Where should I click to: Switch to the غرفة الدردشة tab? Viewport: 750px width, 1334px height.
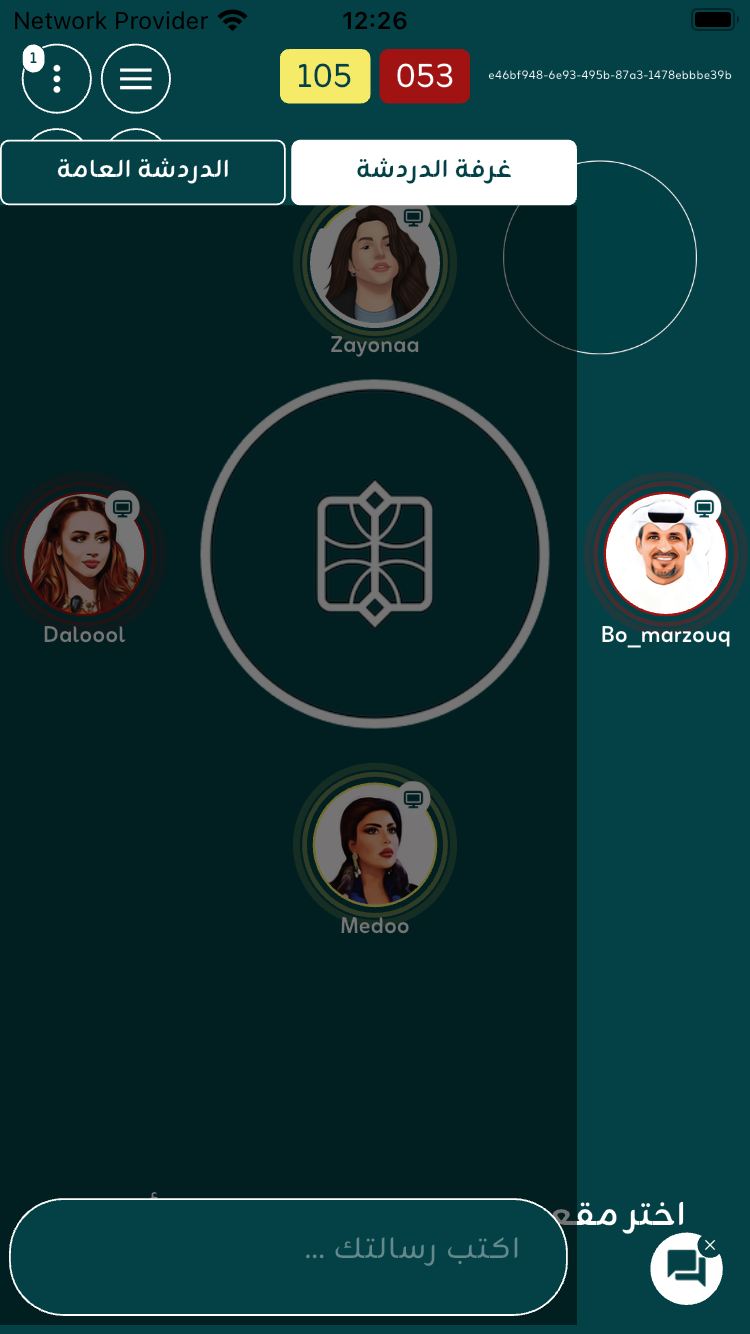tap(433, 172)
